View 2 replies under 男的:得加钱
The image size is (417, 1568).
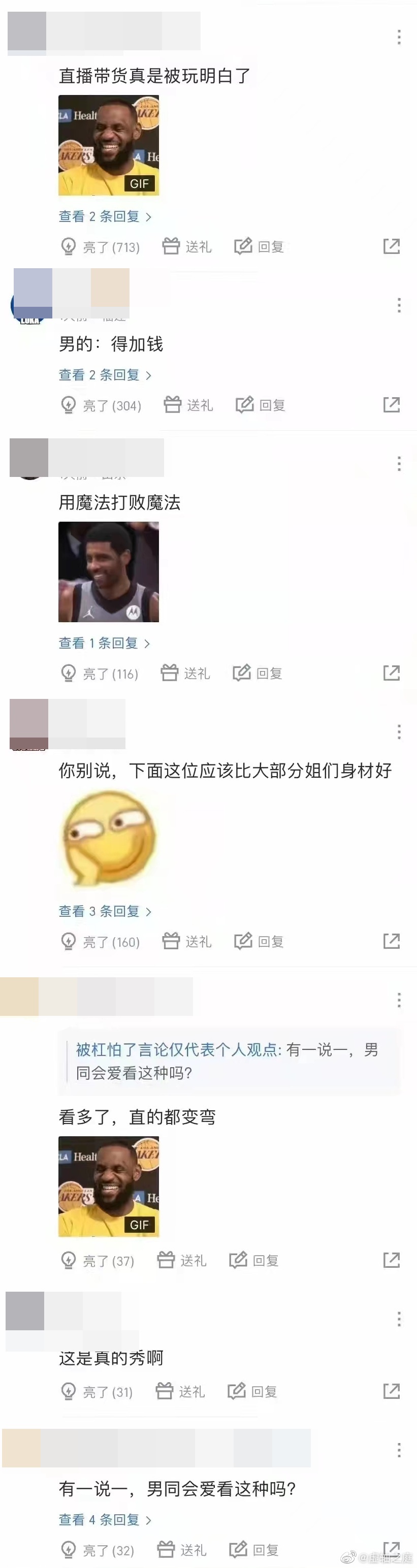[105, 375]
